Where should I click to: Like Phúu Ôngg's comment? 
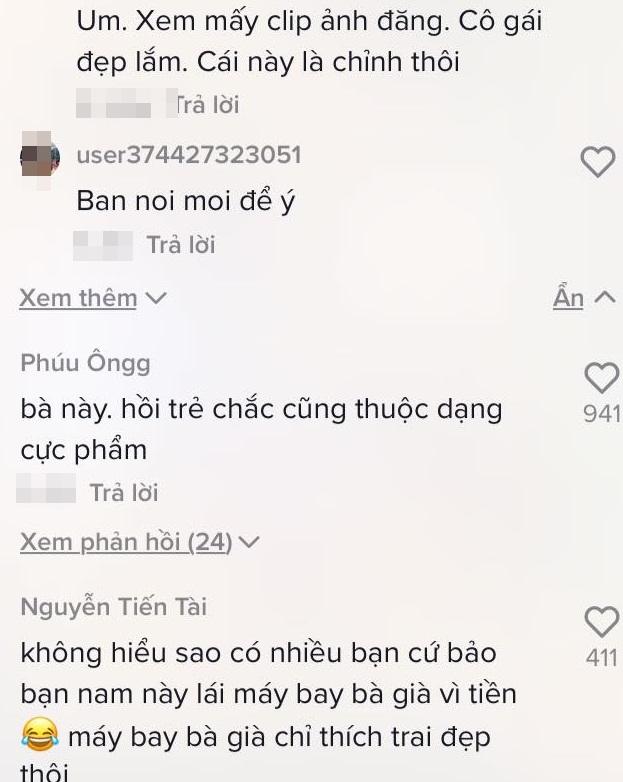tap(601, 377)
